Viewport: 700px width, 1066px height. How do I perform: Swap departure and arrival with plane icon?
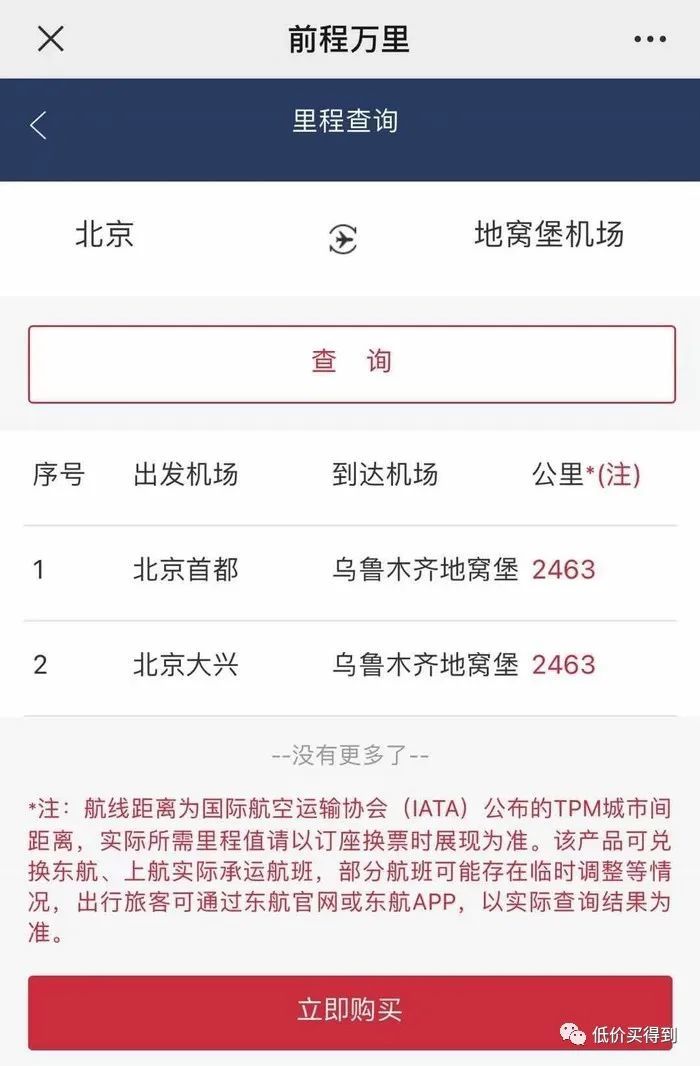343,239
